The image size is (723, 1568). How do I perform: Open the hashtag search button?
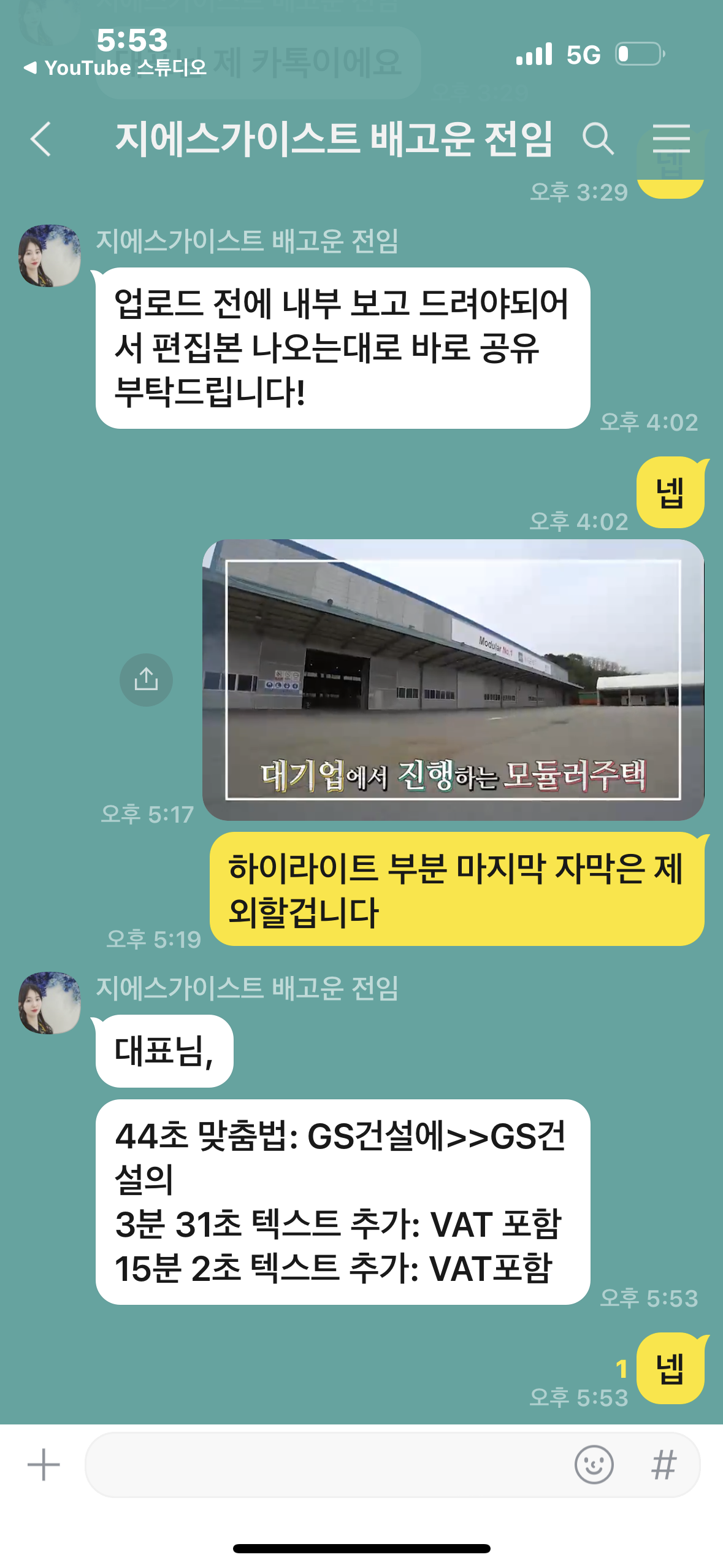coord(665,1465)
